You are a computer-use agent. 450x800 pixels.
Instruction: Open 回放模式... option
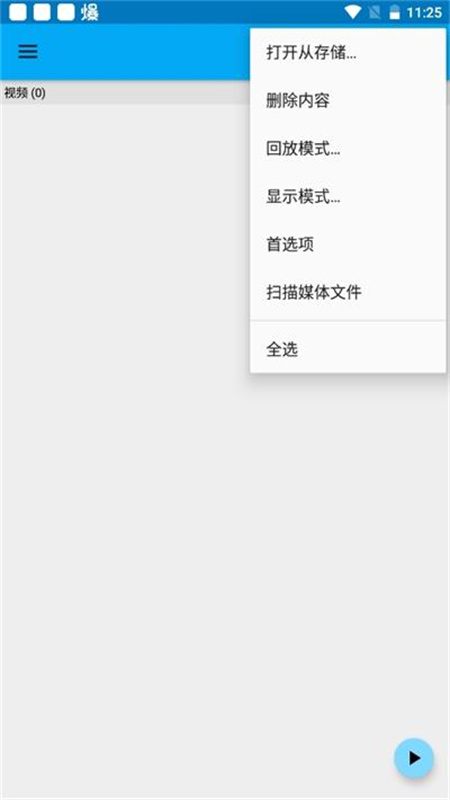tap(348, 148)
